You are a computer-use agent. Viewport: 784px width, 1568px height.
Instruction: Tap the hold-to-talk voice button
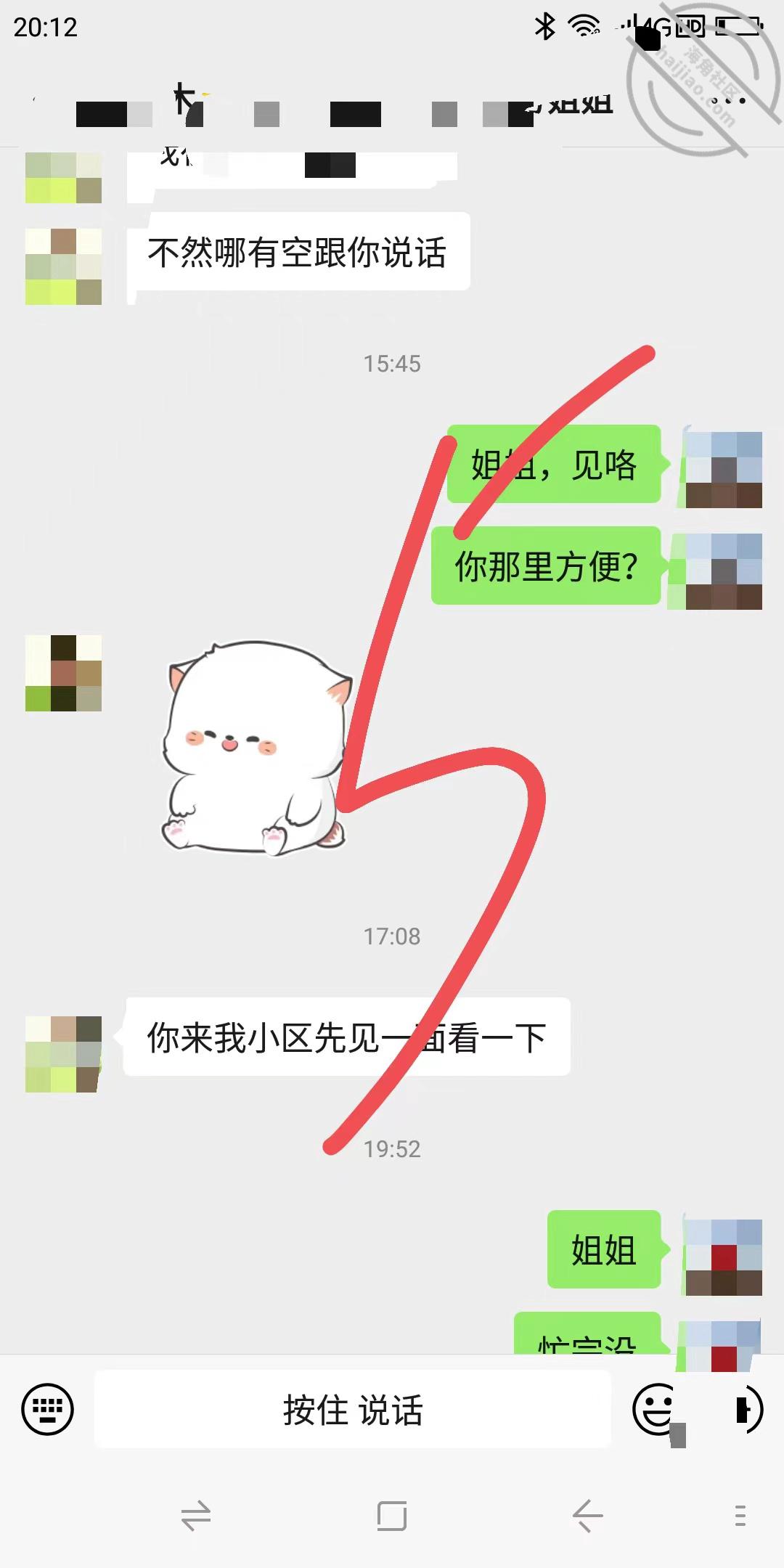click(x=353, y=1409)
